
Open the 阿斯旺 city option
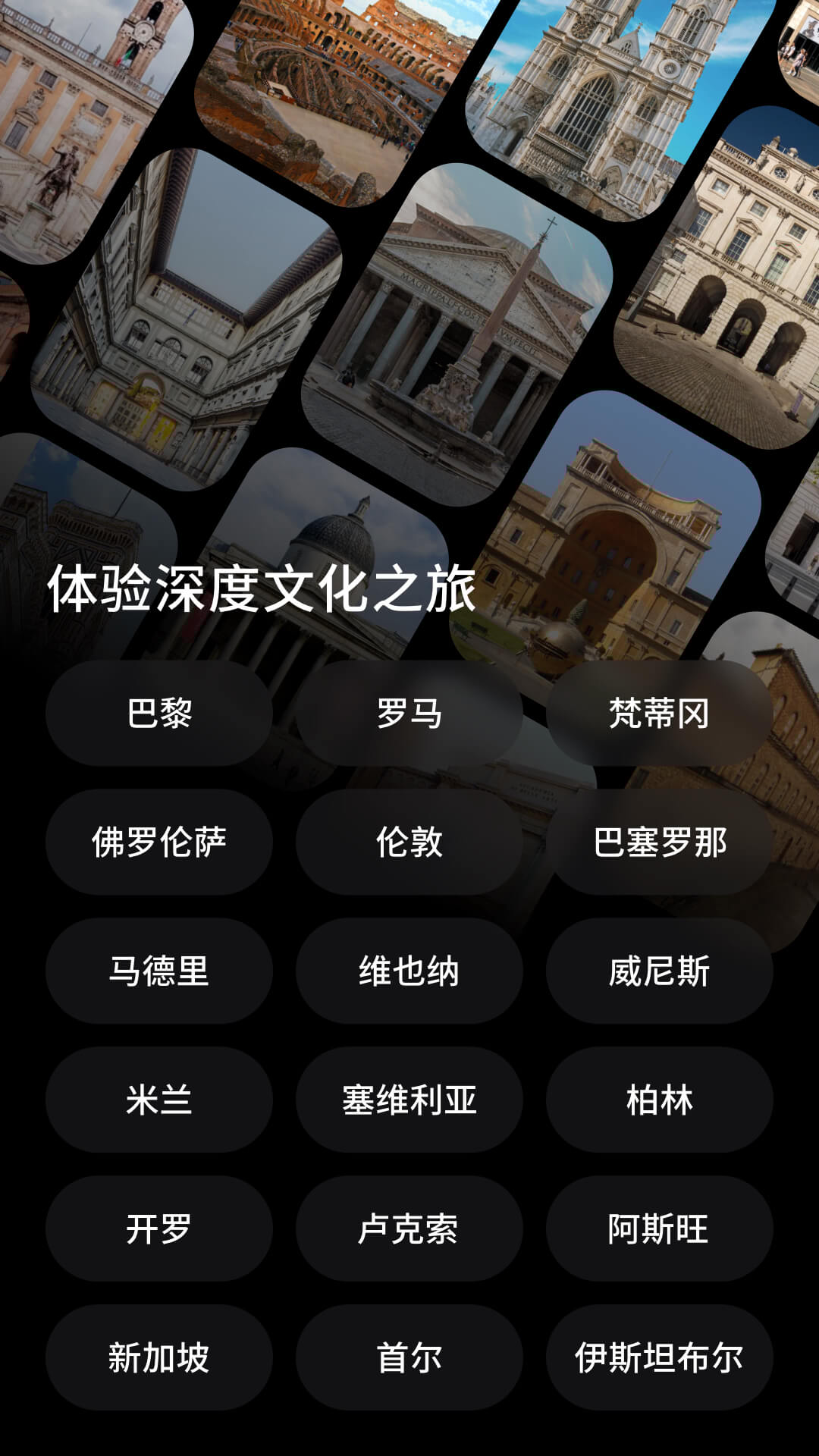(660, 1228)
